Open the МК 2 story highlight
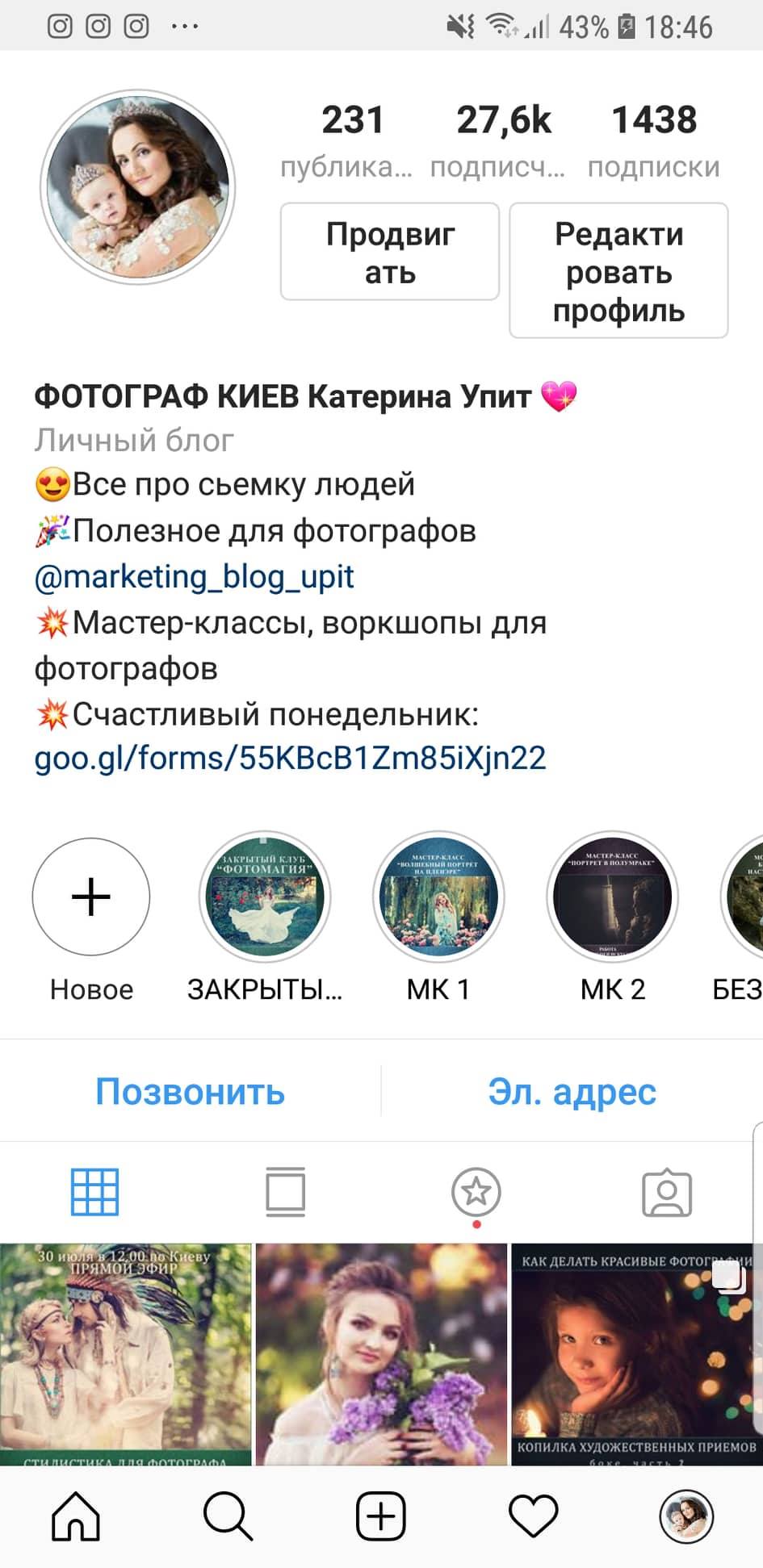This screenshot has width=763, height=1568. [612, 897]
